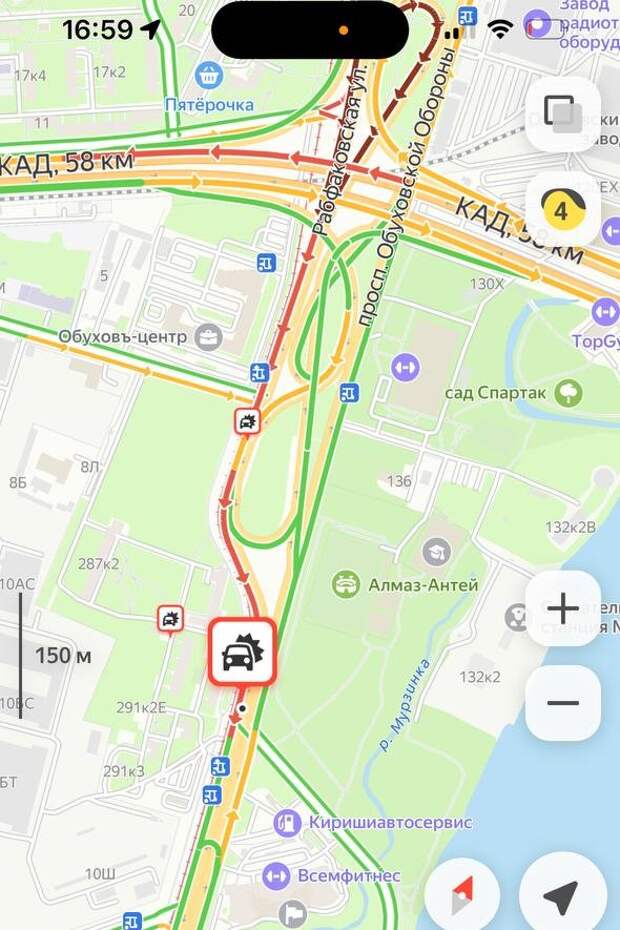Open Всемфитнес gym marker

click(x=277, y=877)
